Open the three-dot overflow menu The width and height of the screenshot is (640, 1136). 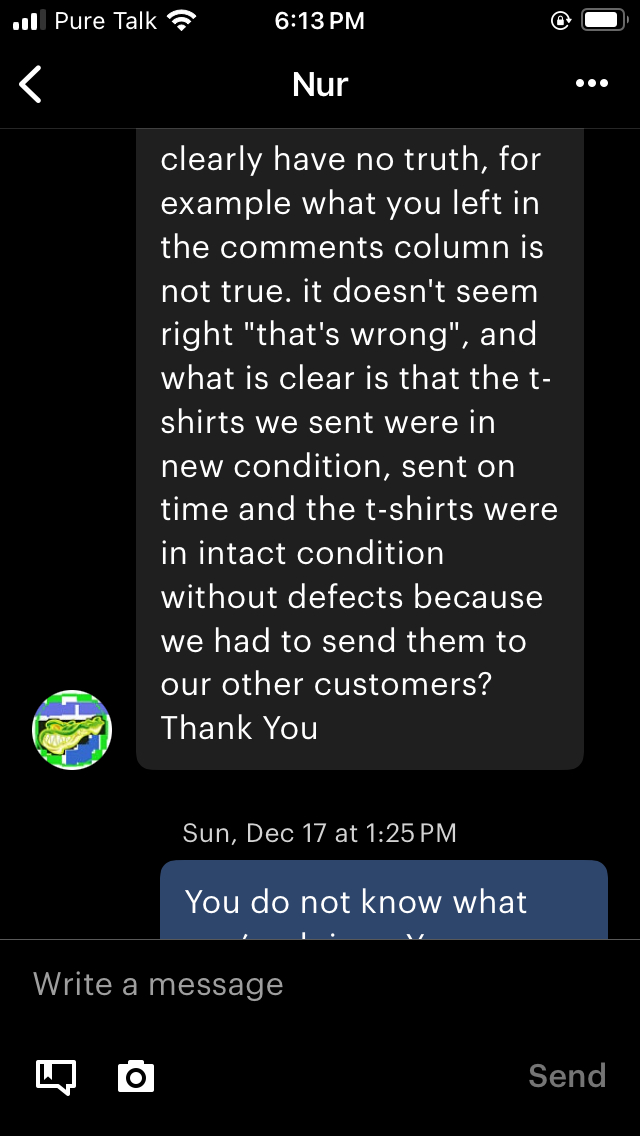[592, 84]
